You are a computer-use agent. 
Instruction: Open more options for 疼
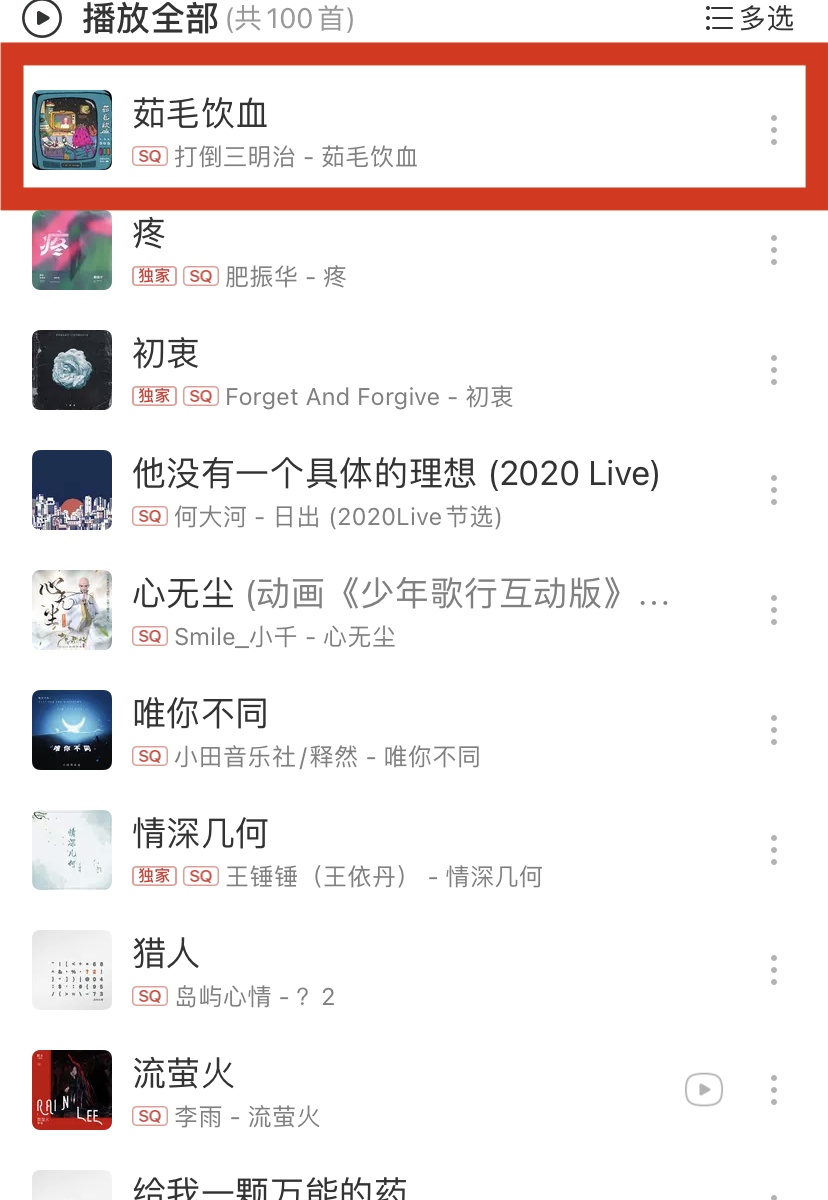(x=774, y=250)
